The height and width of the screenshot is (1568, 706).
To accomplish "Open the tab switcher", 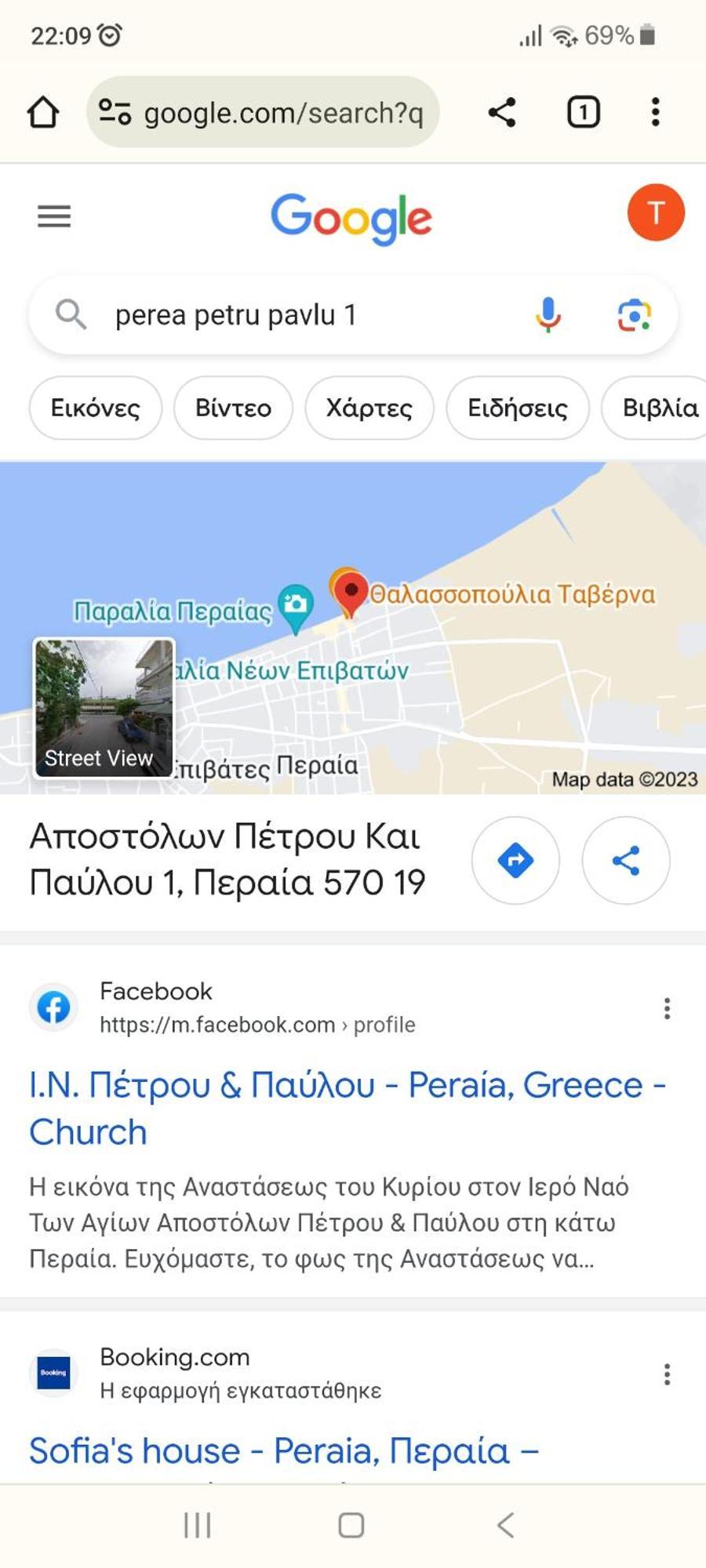I will click(583, 112).
